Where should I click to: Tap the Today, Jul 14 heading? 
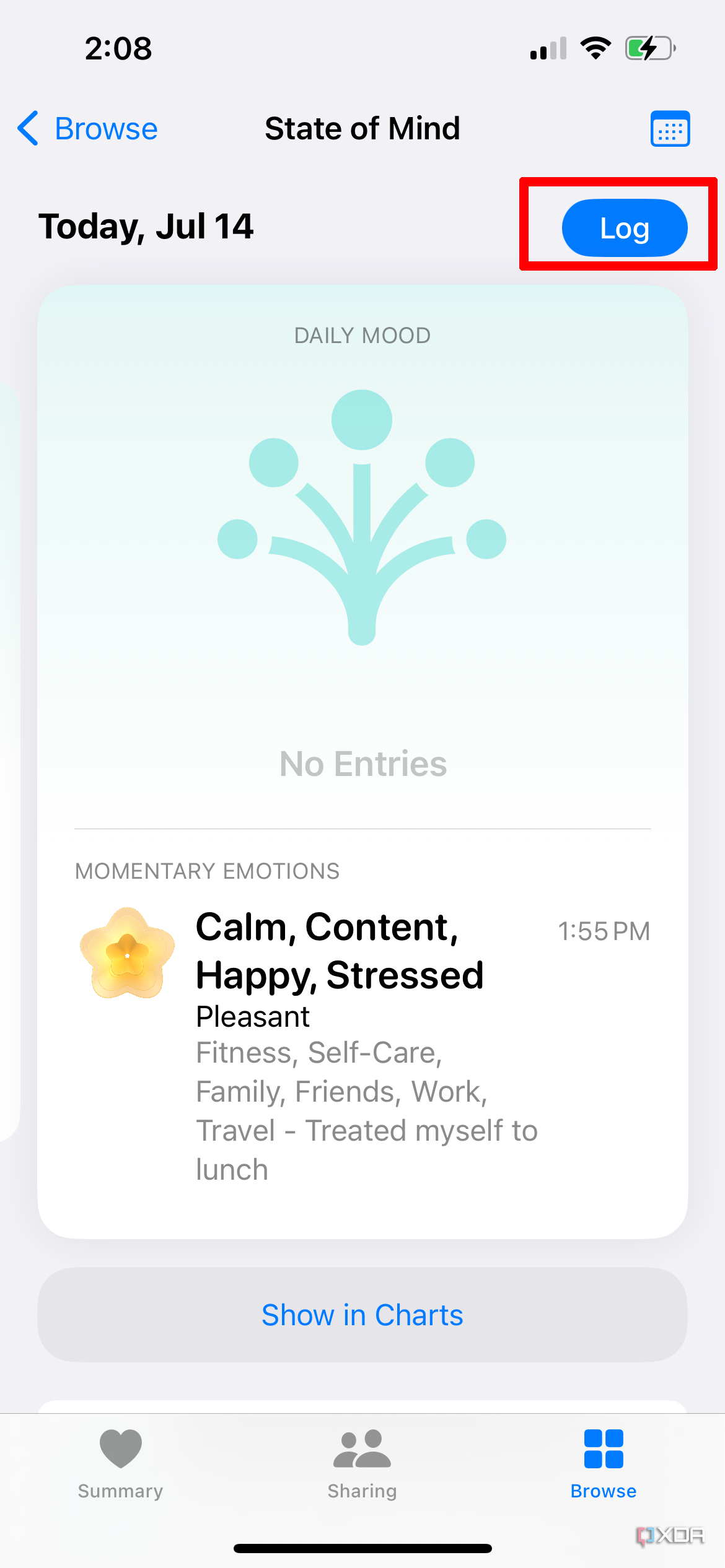(146, 227)
